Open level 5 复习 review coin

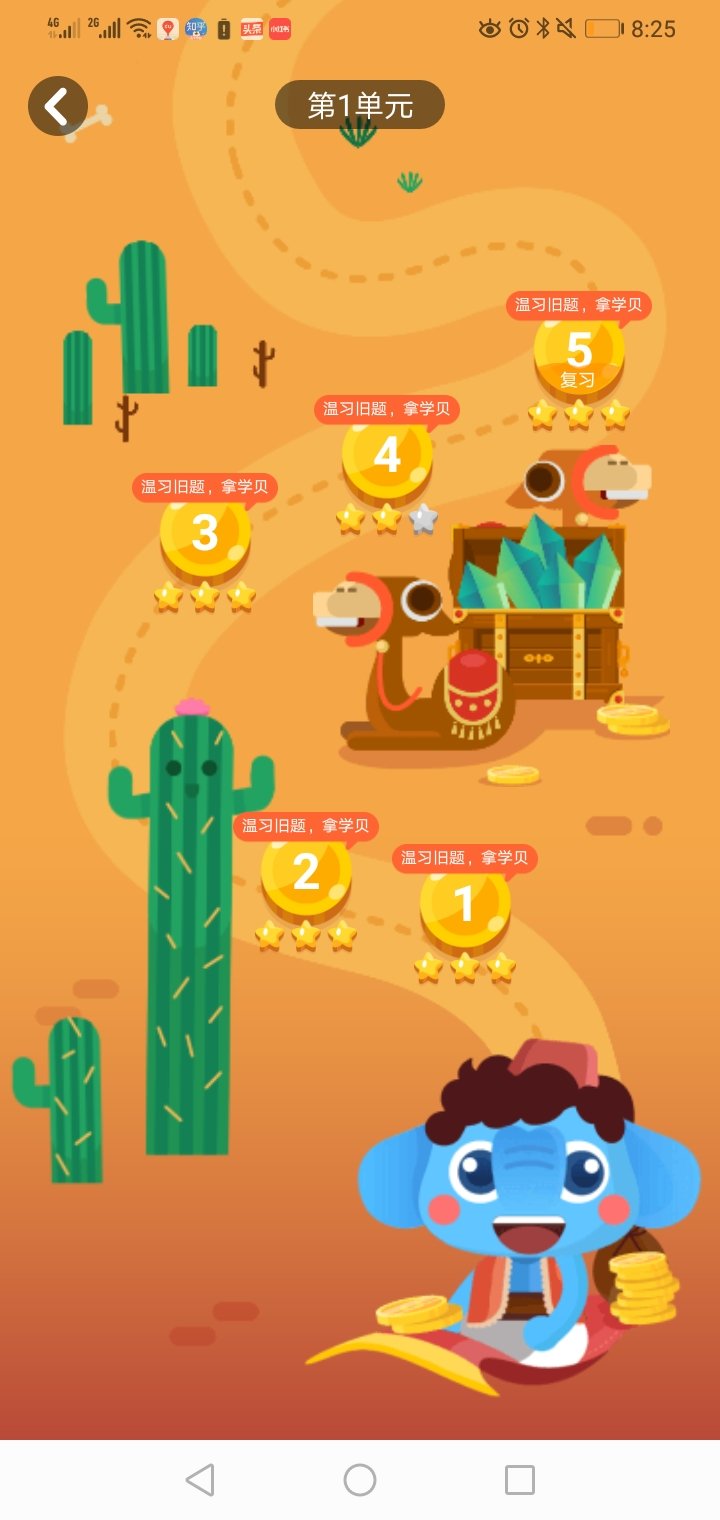(x=579, y=353)
